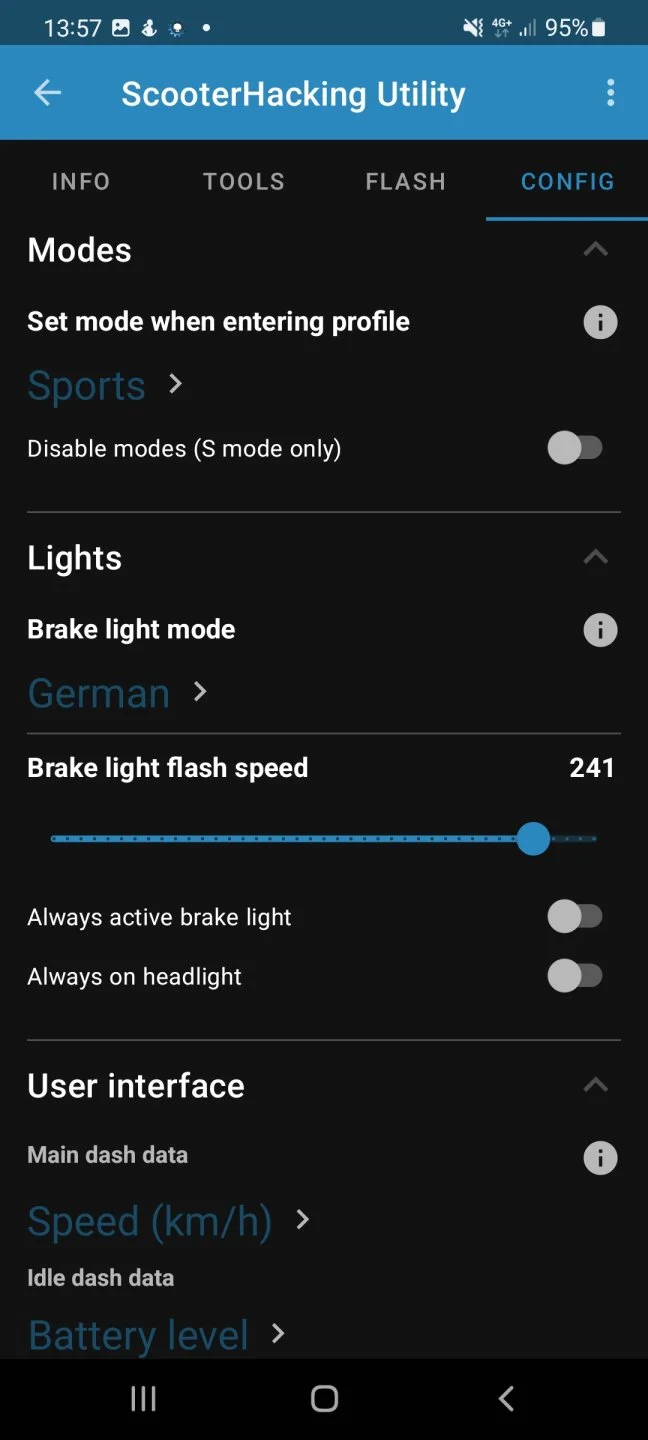Toggle Disable modes (S mode only)
The width and height of the screenshot is (648, 1440).
tap(575, 448)
